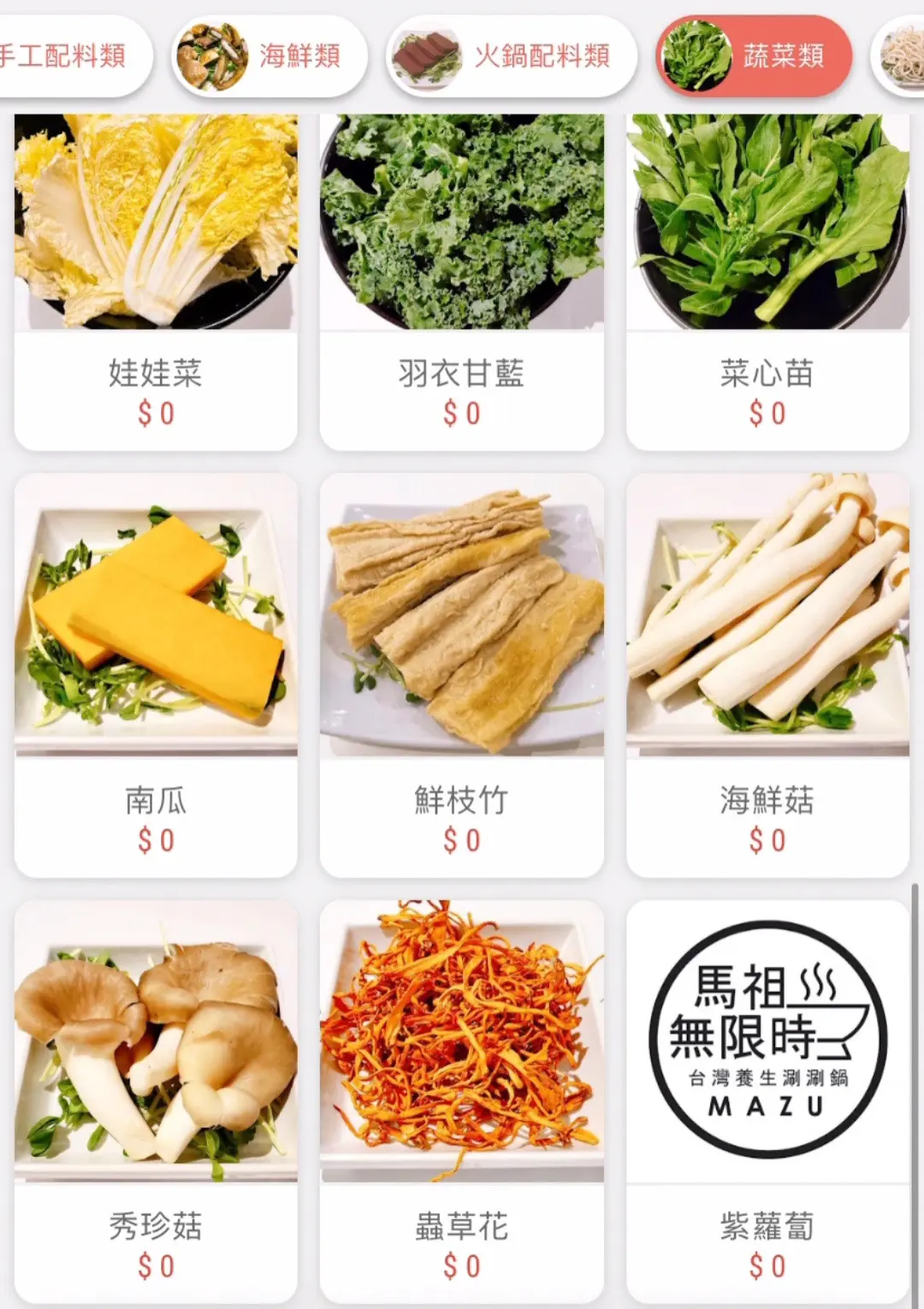This screenshot has height=1309, width=924.
Task: Select the 蔬菜類 category chip
Action: [x=753, y=56]
